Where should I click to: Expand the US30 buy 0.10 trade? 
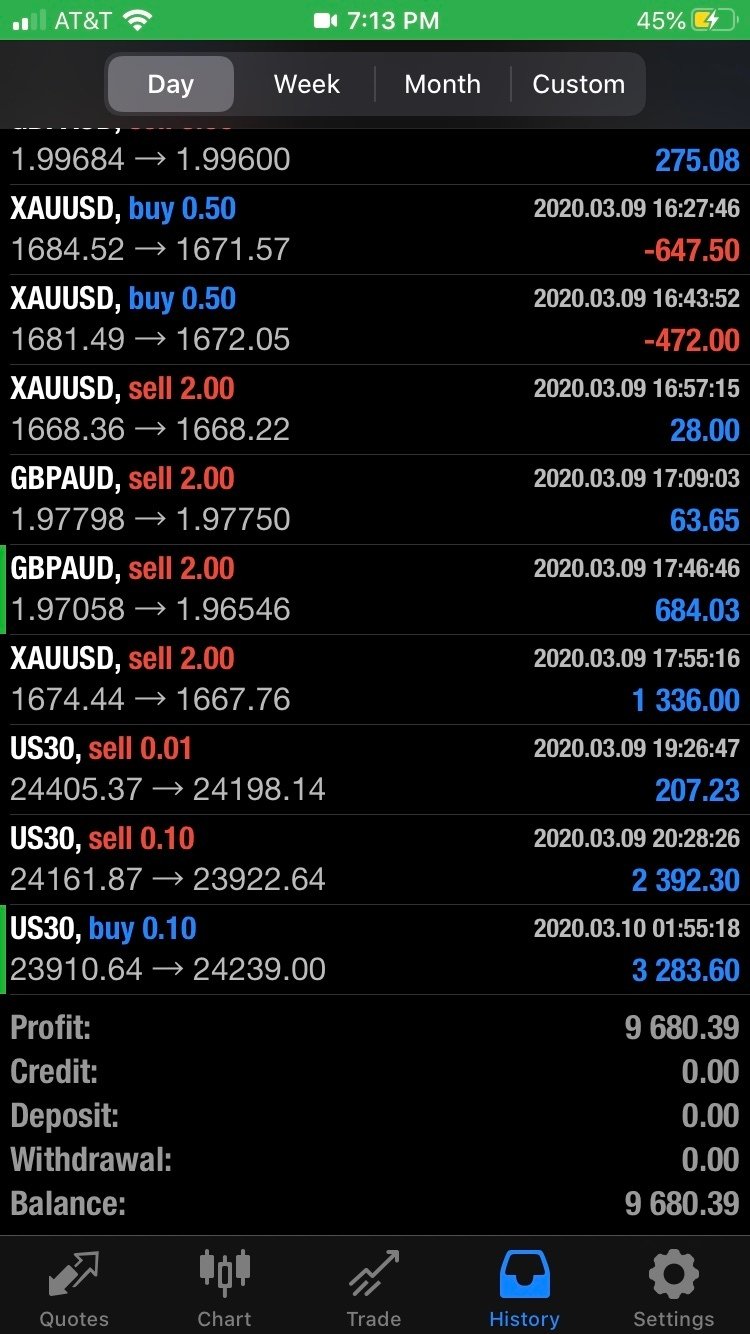pos(375,950)
